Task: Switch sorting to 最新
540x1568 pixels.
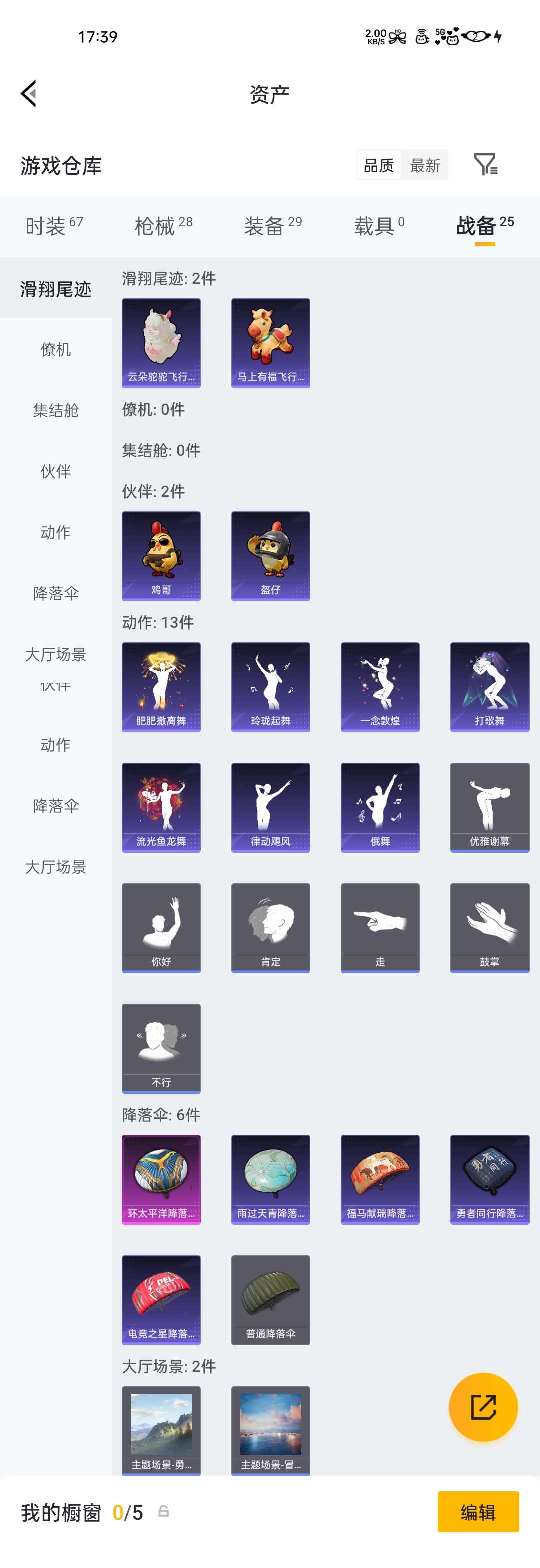Action: pos(425,165)
